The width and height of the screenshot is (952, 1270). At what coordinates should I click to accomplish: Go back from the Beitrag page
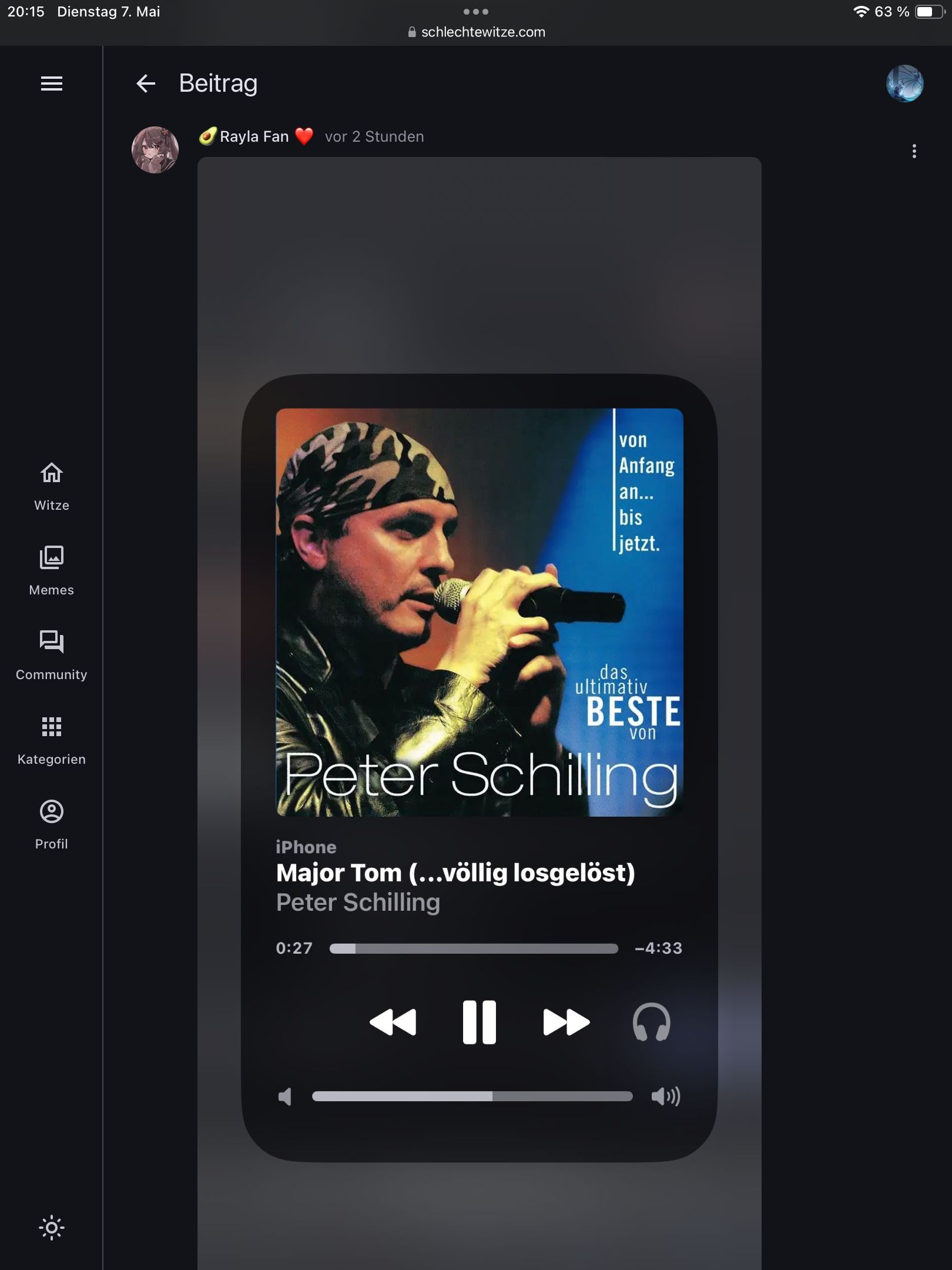pos(146,83)
